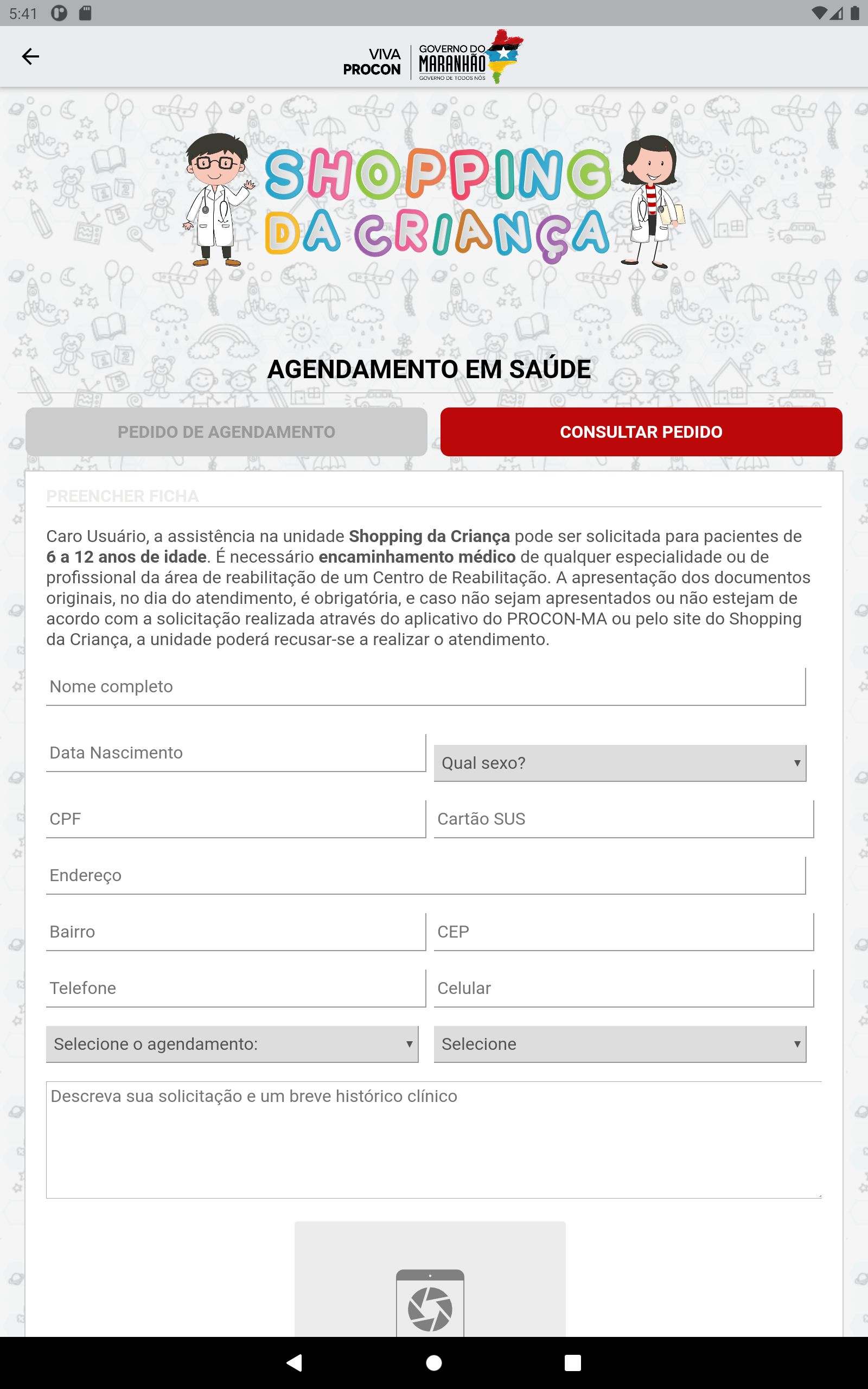868x1389 pixels.
Task: Go back using the top arrow
Action: point(30,56)
